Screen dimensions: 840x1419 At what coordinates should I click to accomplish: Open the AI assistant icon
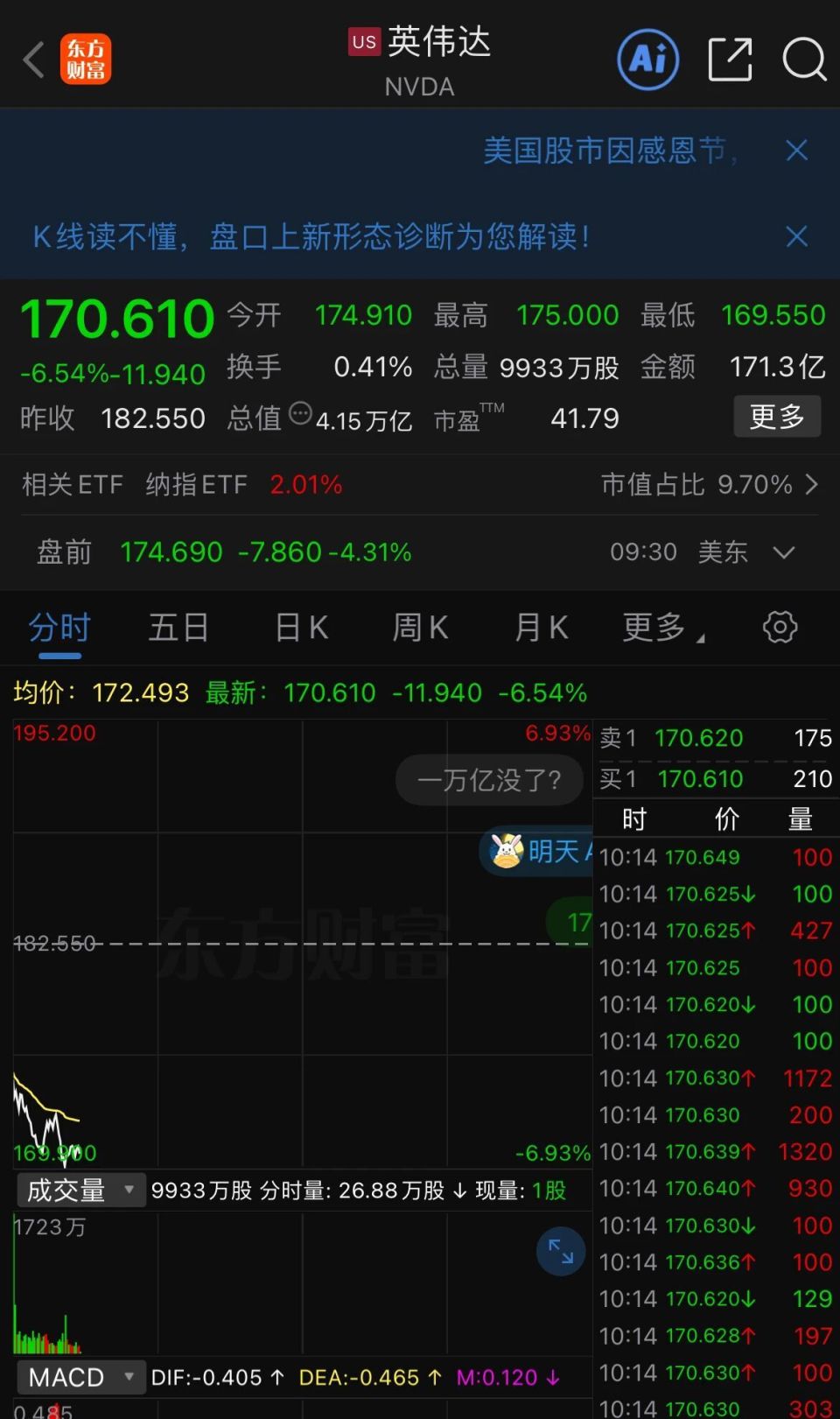pyautogui.click(x=647, y=60)
